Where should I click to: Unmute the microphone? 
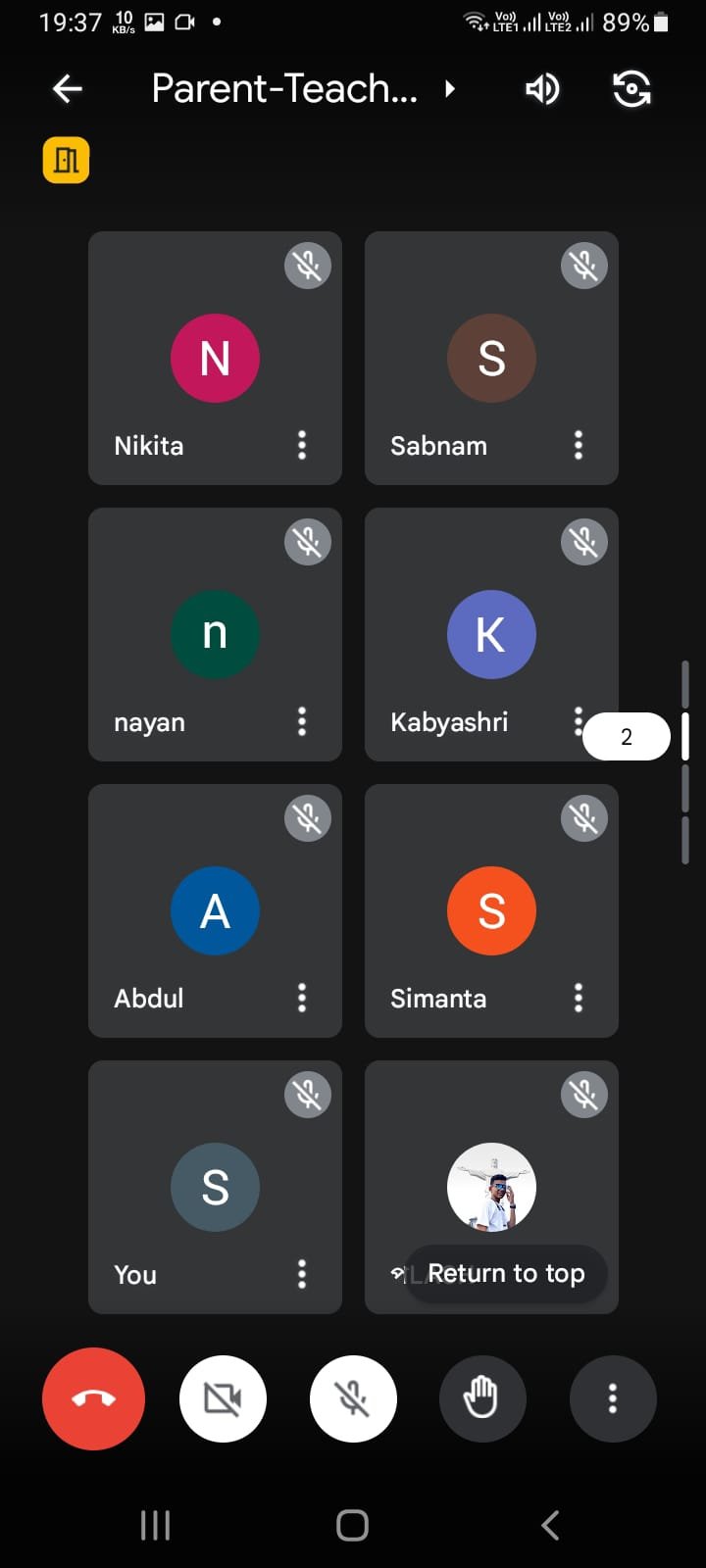(353, 1398)
